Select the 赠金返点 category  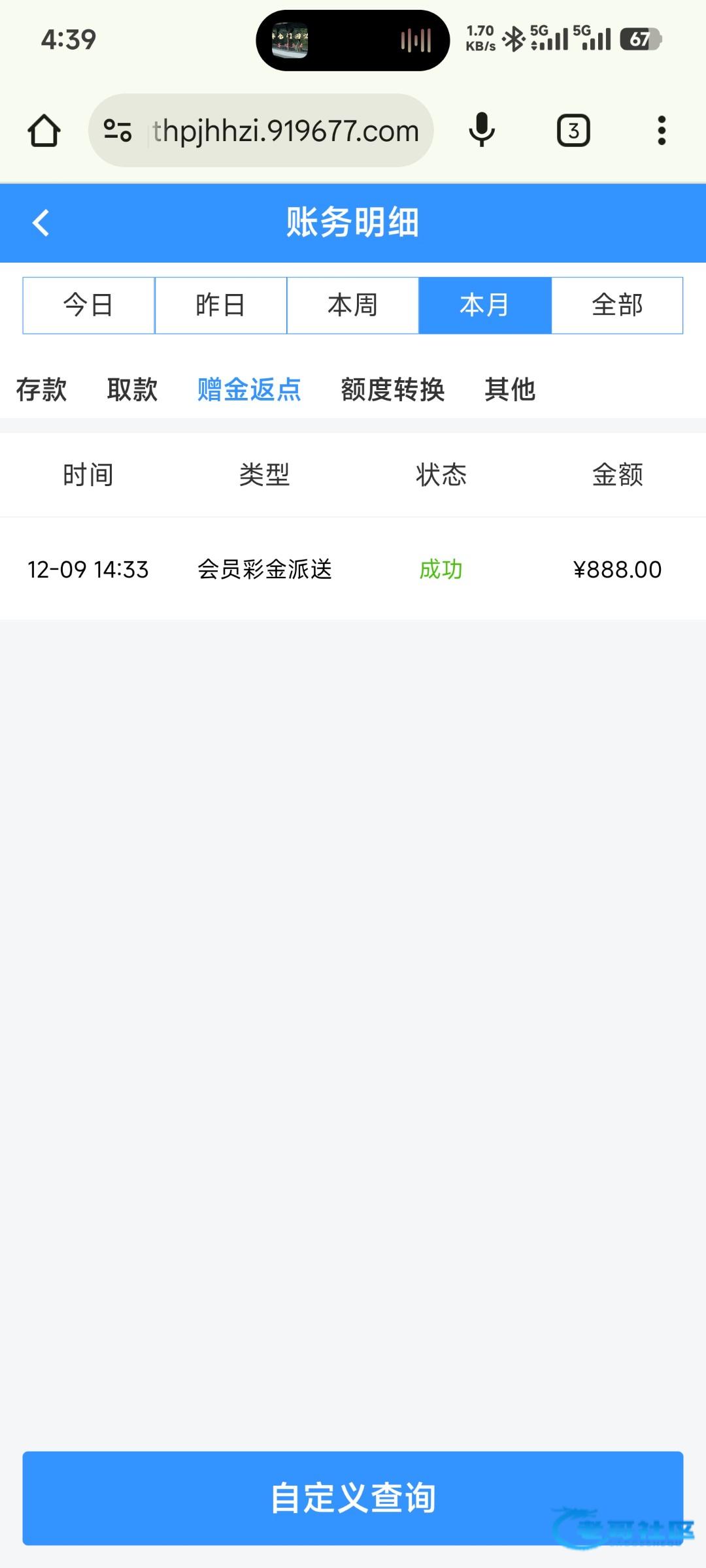(x=249, y=389)
